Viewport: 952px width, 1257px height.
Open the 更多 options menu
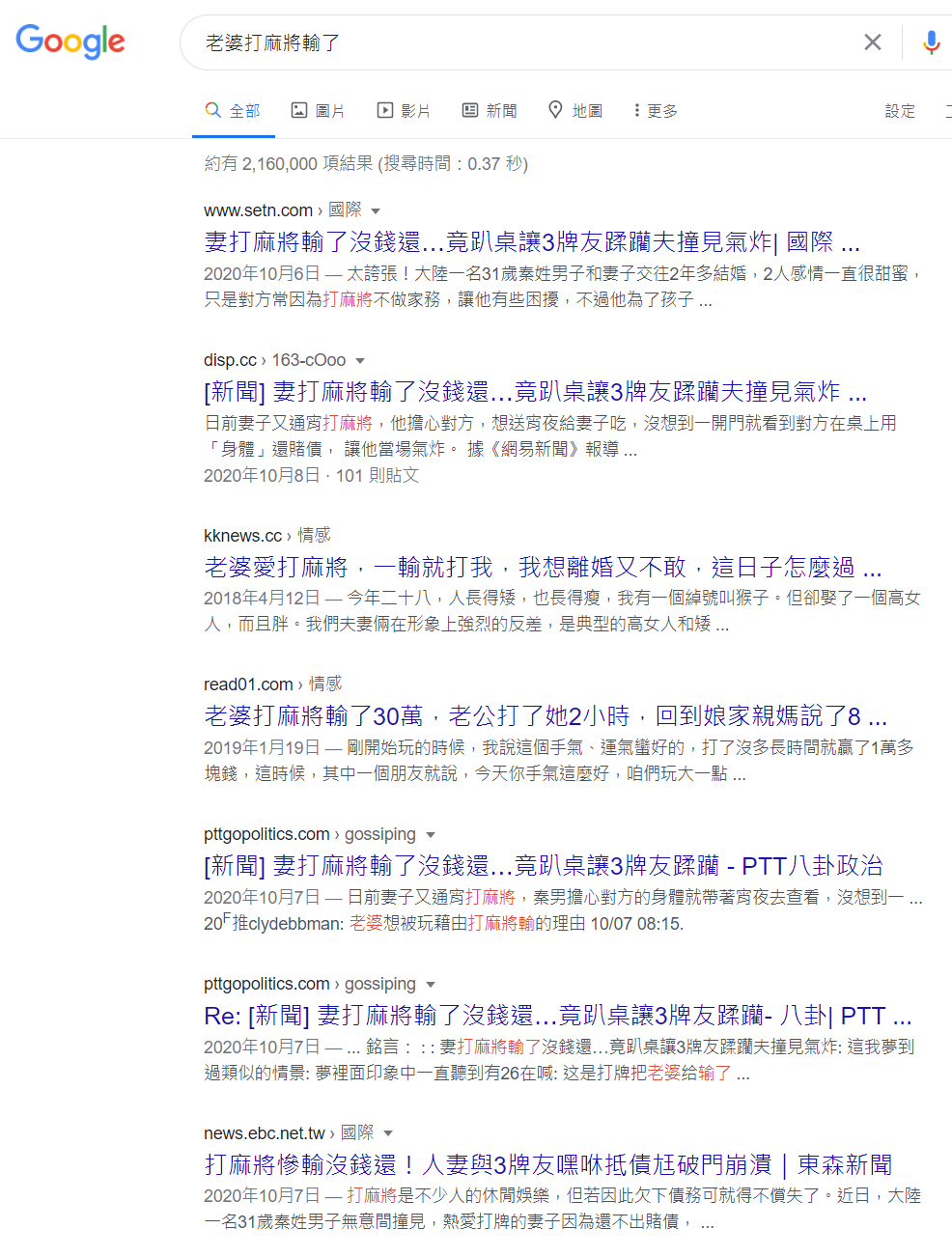click(x=656, y=111)
